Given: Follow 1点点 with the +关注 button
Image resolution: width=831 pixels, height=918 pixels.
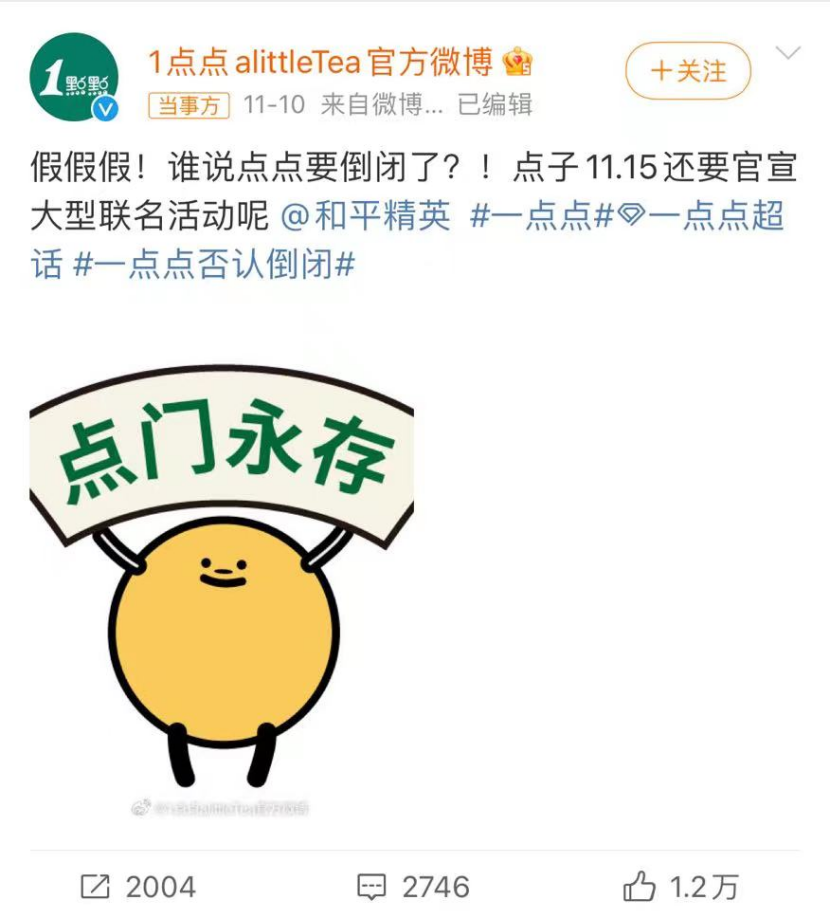Looking at the screenshot, I should tap(687, 71).
